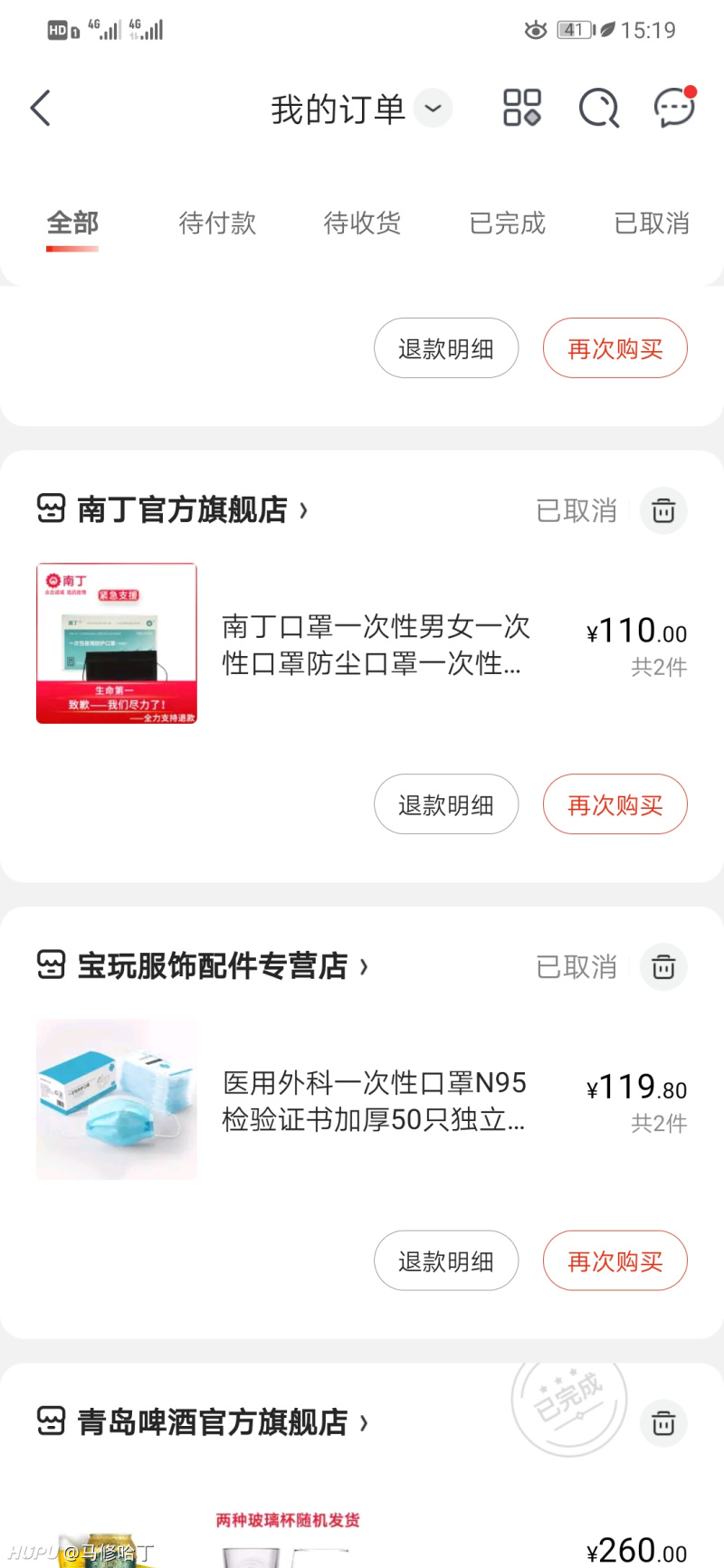Expand the 我的订单 dropdown arrow
The height and width of the screenshot is (1568, 724).
click(433, 109)
